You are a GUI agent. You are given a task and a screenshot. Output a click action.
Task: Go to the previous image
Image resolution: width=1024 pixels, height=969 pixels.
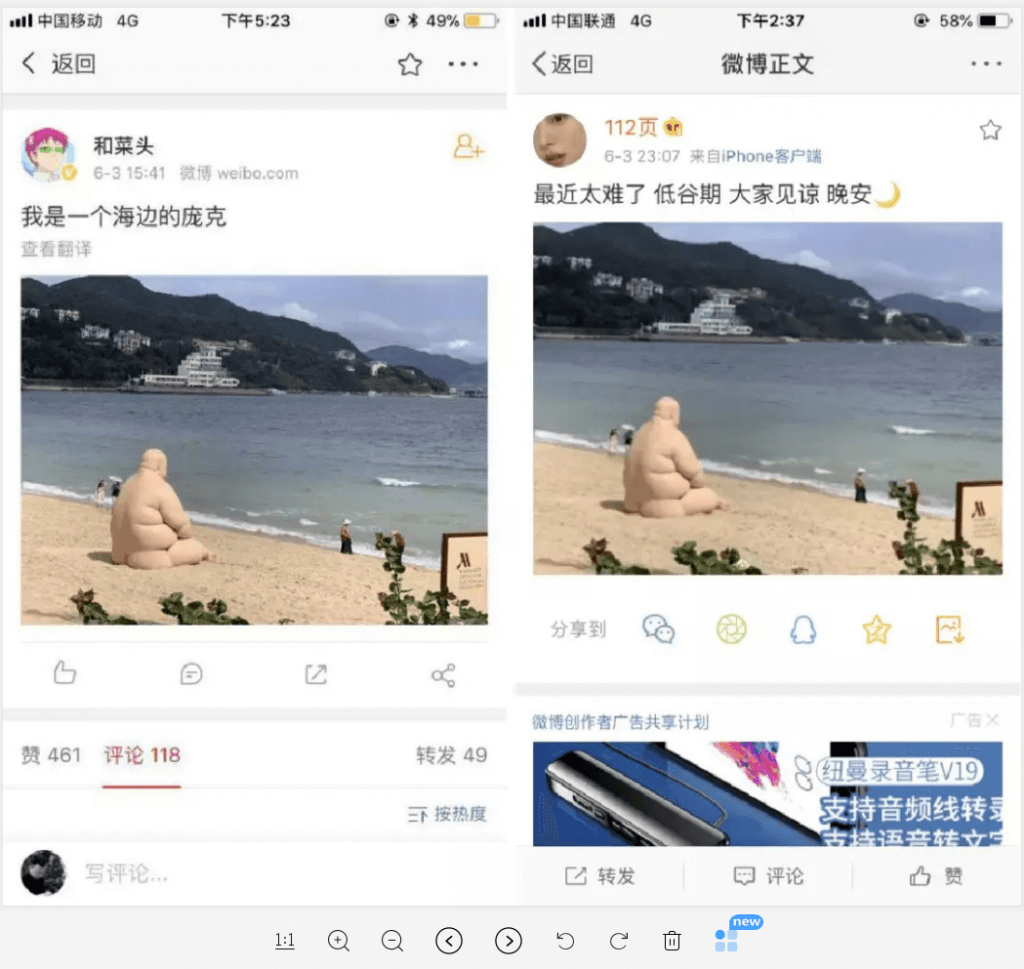(450, 940)
